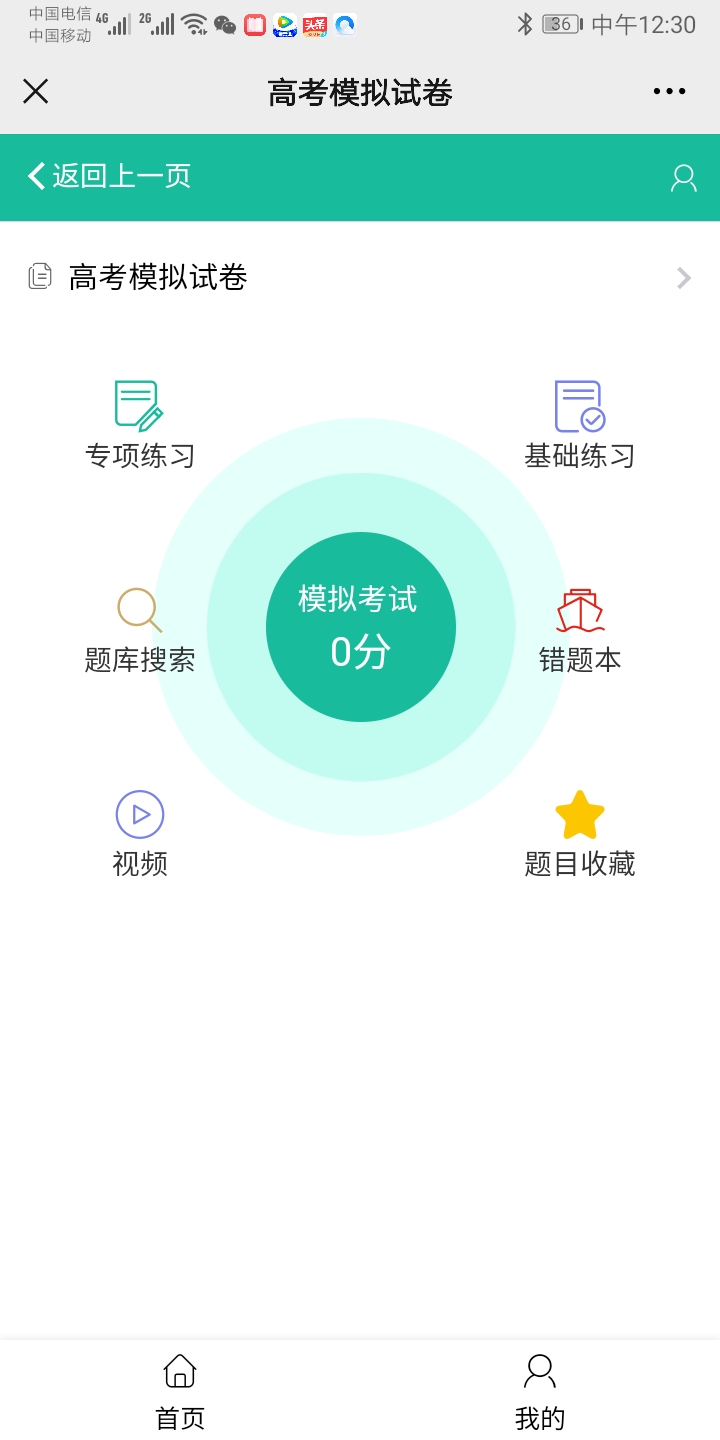The width and height of the screenshot is (720, 1440).
Task: Open 题库搜索 search
Action: click(x=139, y=630)
